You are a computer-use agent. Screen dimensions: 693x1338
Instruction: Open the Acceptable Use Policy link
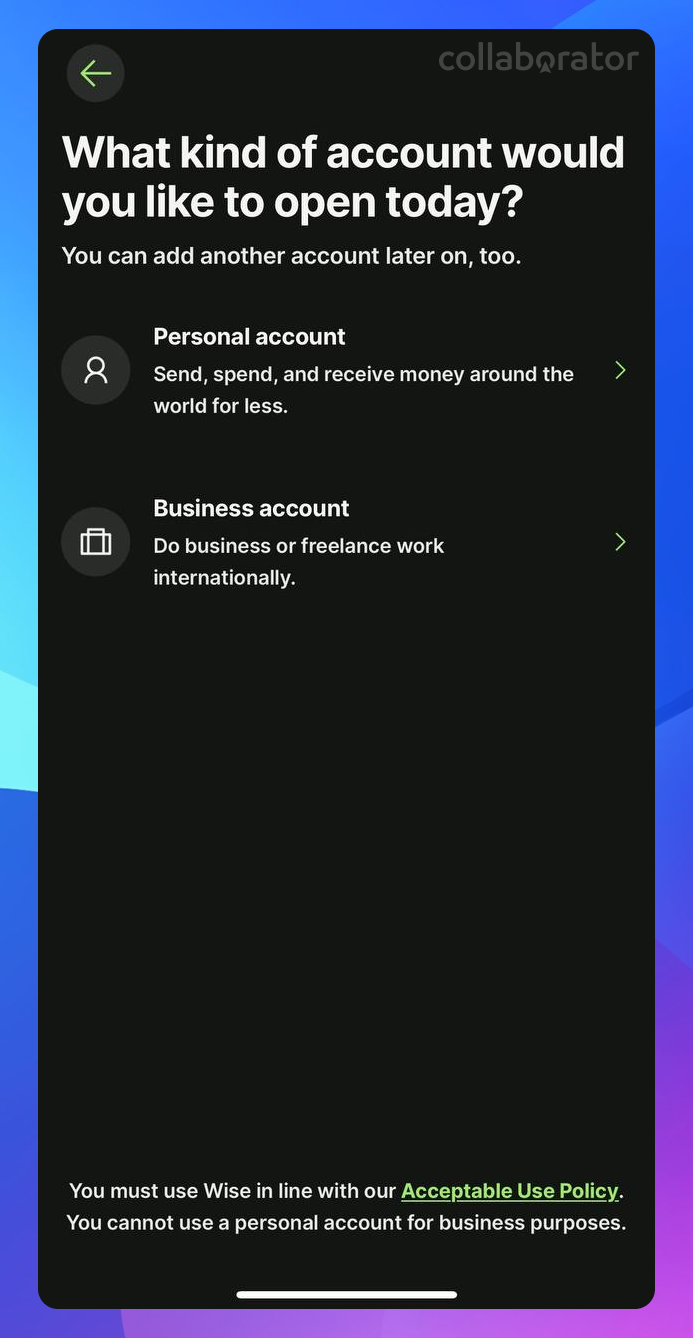(510, 1191)
